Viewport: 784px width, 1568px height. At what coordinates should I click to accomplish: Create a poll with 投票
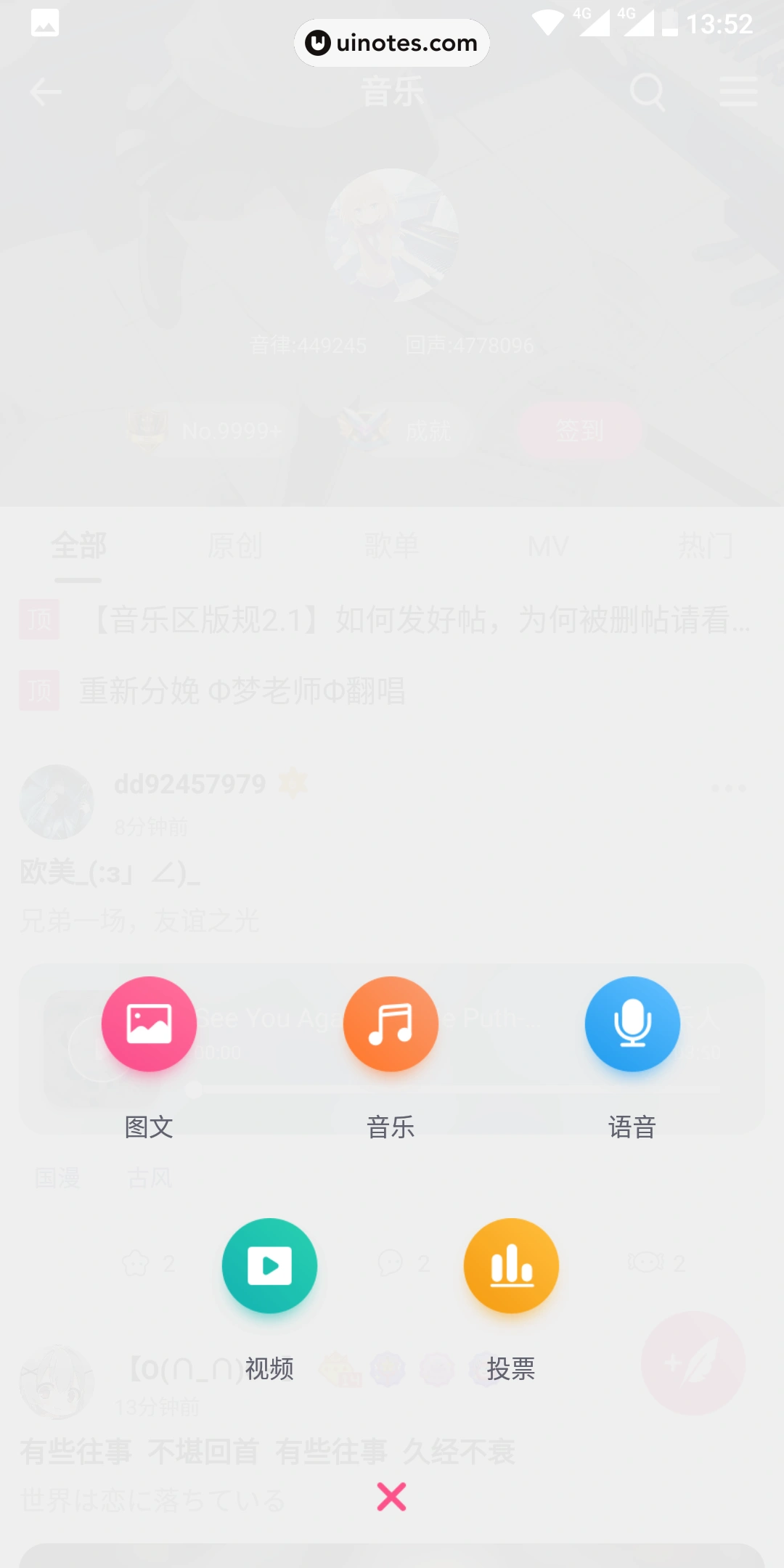click(x=511, y=1265)
